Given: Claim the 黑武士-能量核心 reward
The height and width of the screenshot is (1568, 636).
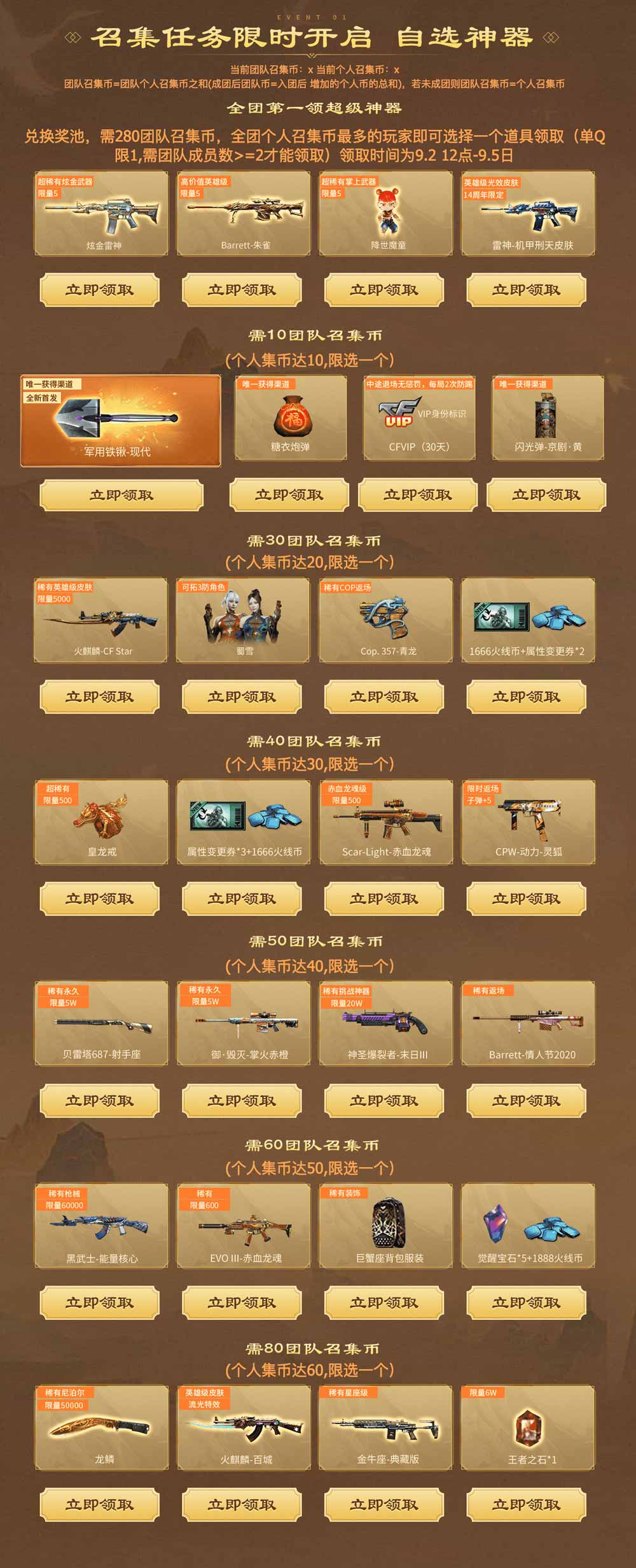Looking at the screenshot, I should (100, 1303).
